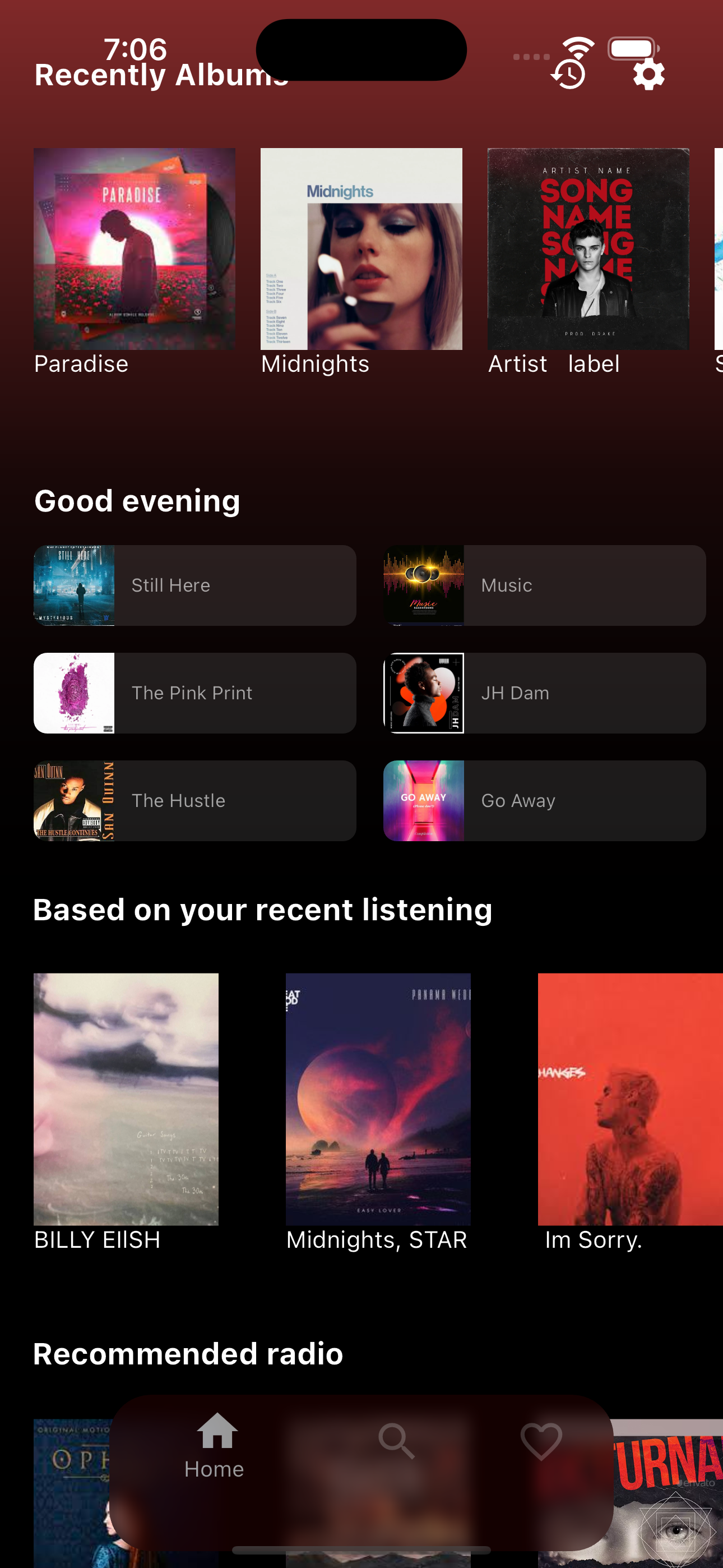Image resolution: width=723 pixels, height=1568 pixels.
Task: Open The Pink Print card
Action: (194, 693)
